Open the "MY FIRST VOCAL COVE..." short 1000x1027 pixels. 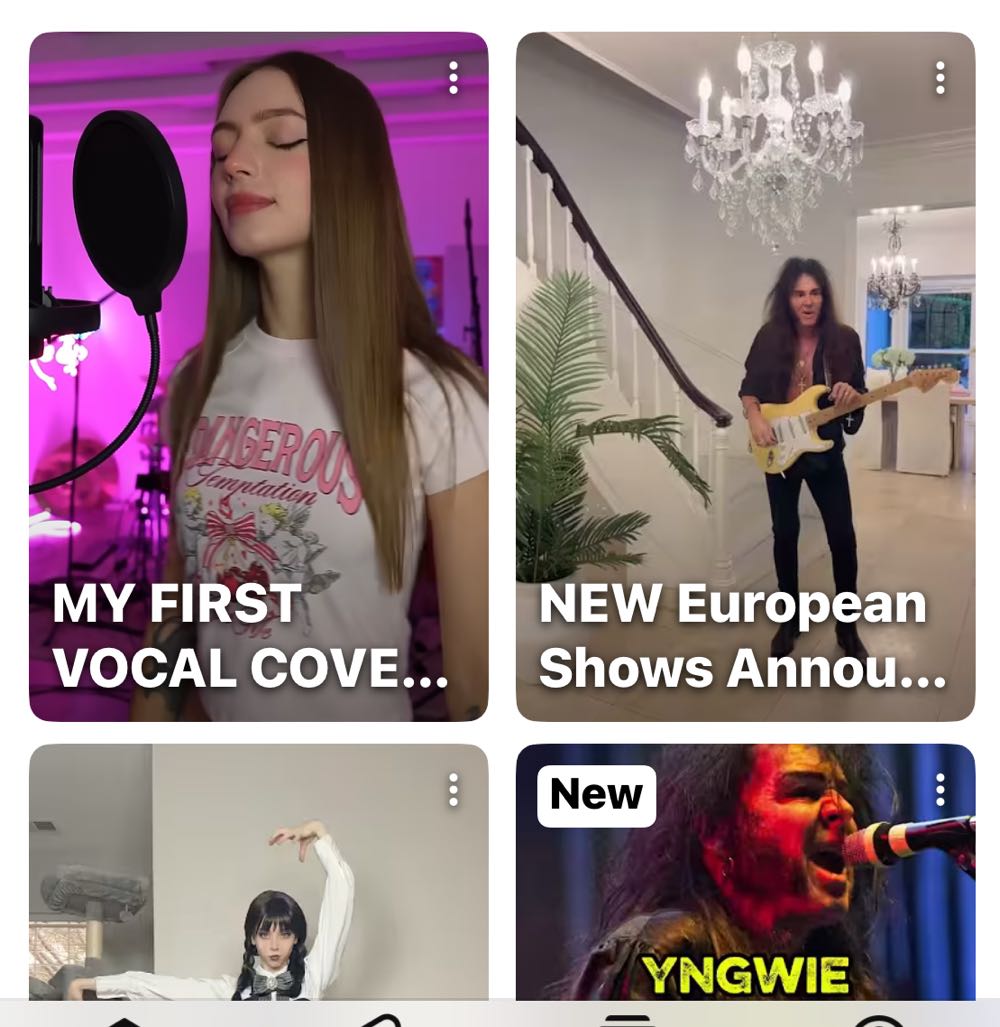click(x=258, y=376)
